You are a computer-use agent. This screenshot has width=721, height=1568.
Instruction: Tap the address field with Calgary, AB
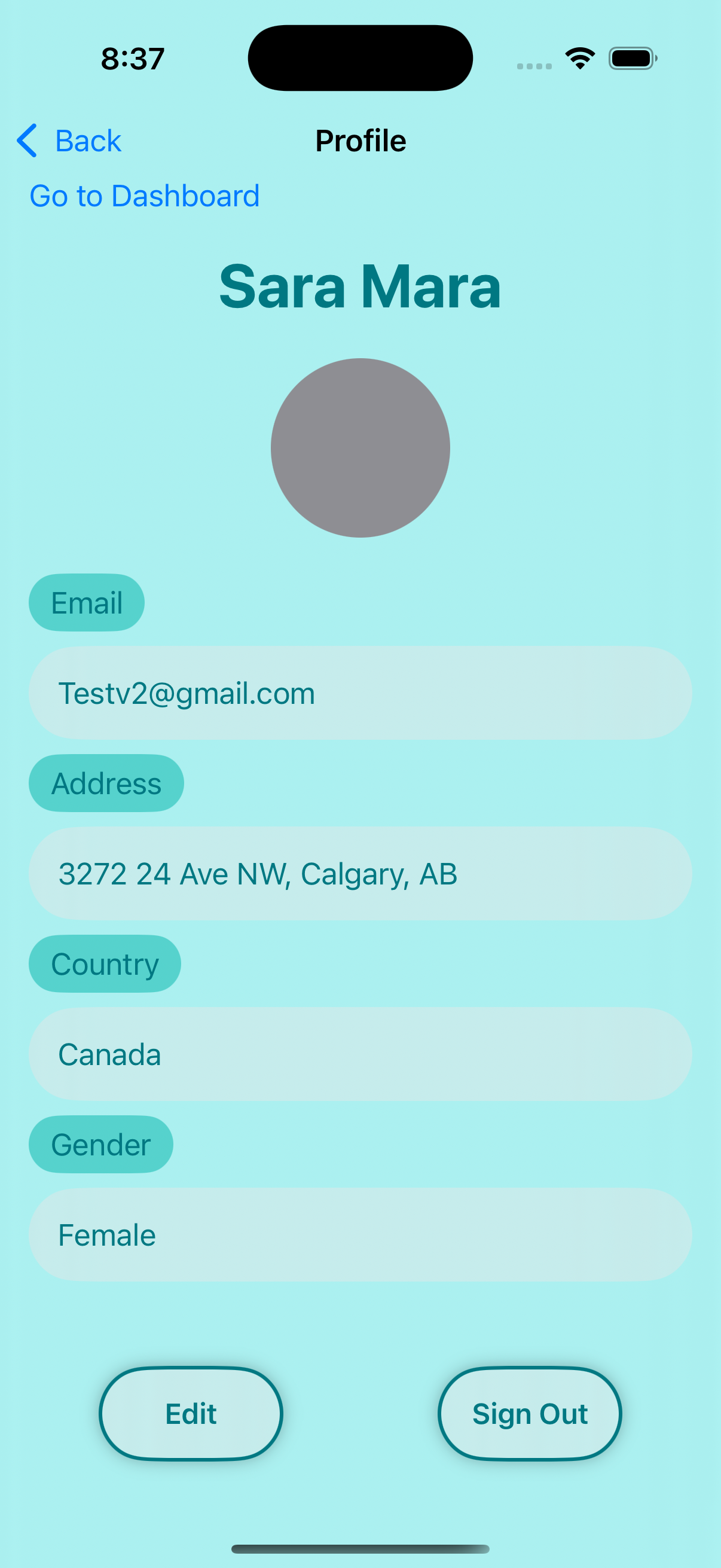pos(360,874)
